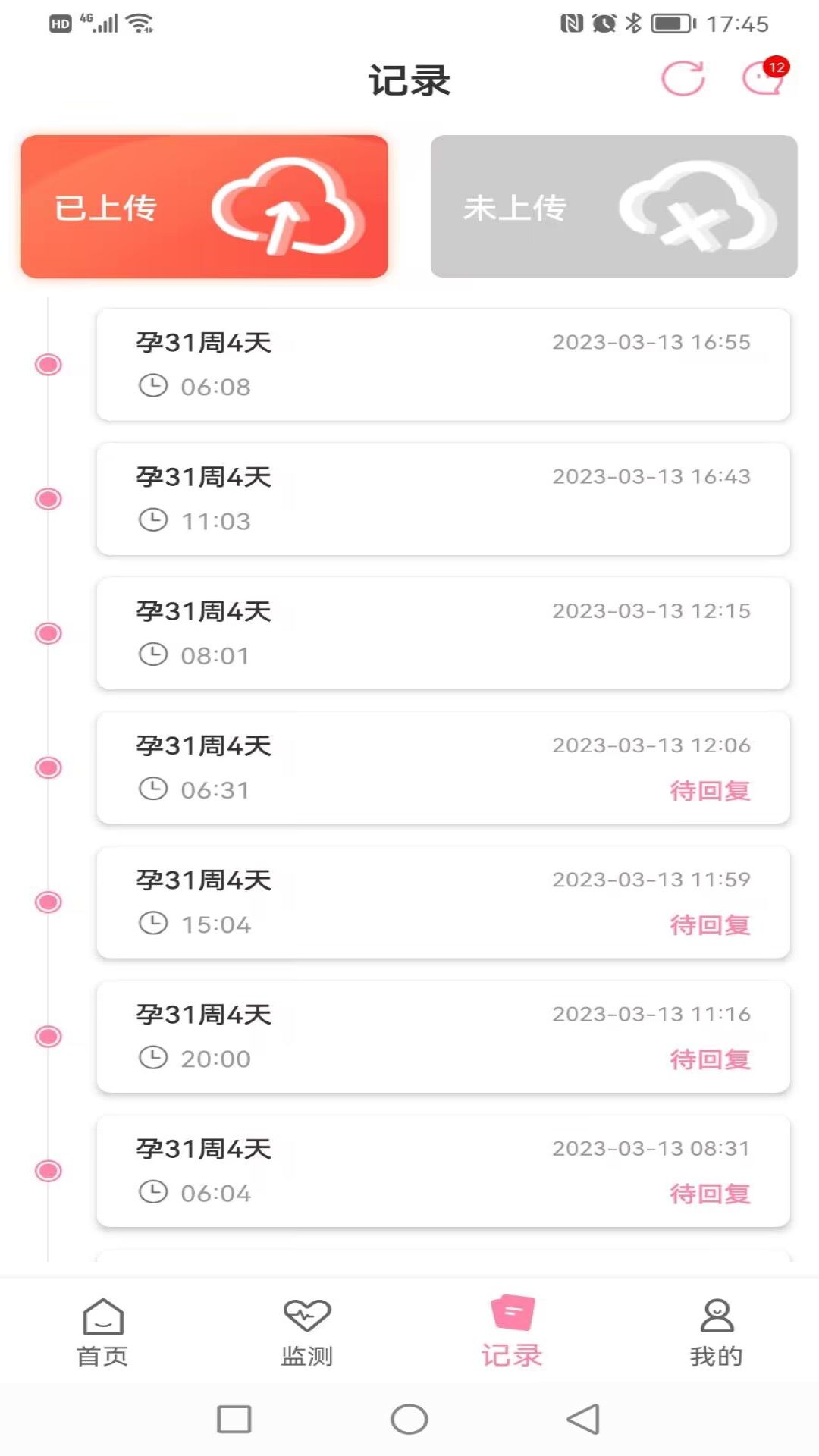
Task: Tap 待回复 on the 08:31 record
Action: pyautogui.click(x=711, y=1195)
